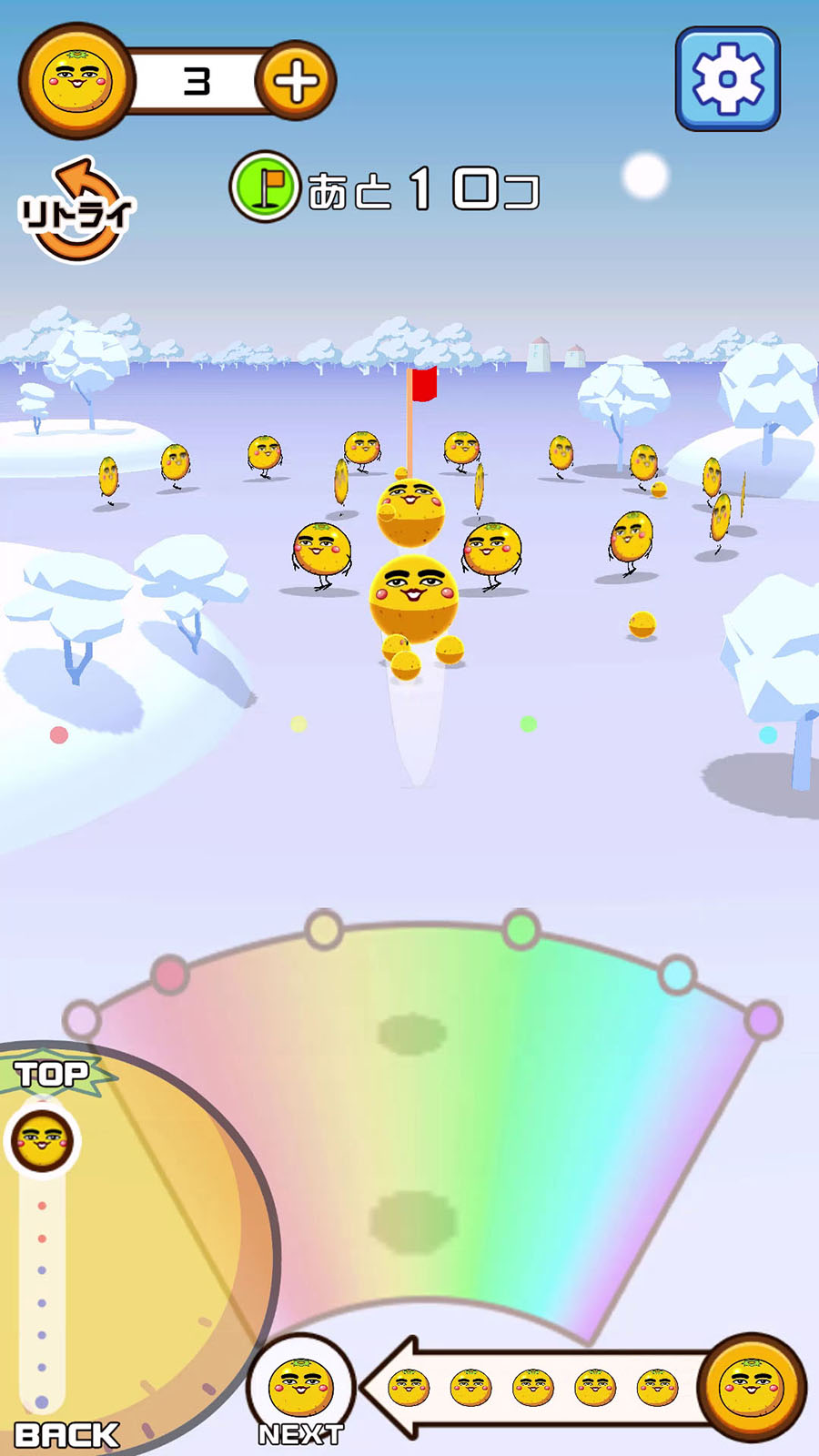Tap the large character button at bottom right
The width and height of the screenshot is (819, 1456).
click(x=752, y=1388)
